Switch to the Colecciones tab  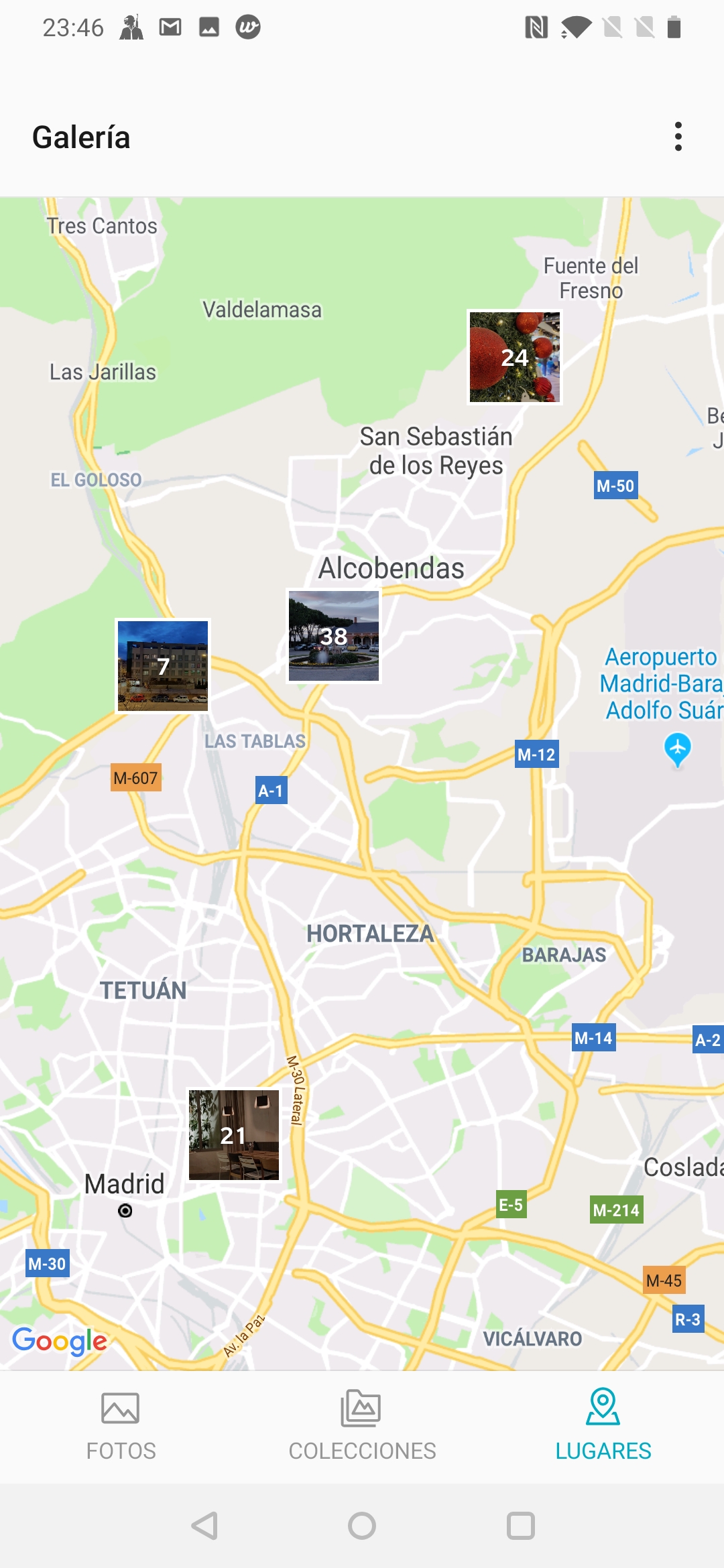point(362,1426)
